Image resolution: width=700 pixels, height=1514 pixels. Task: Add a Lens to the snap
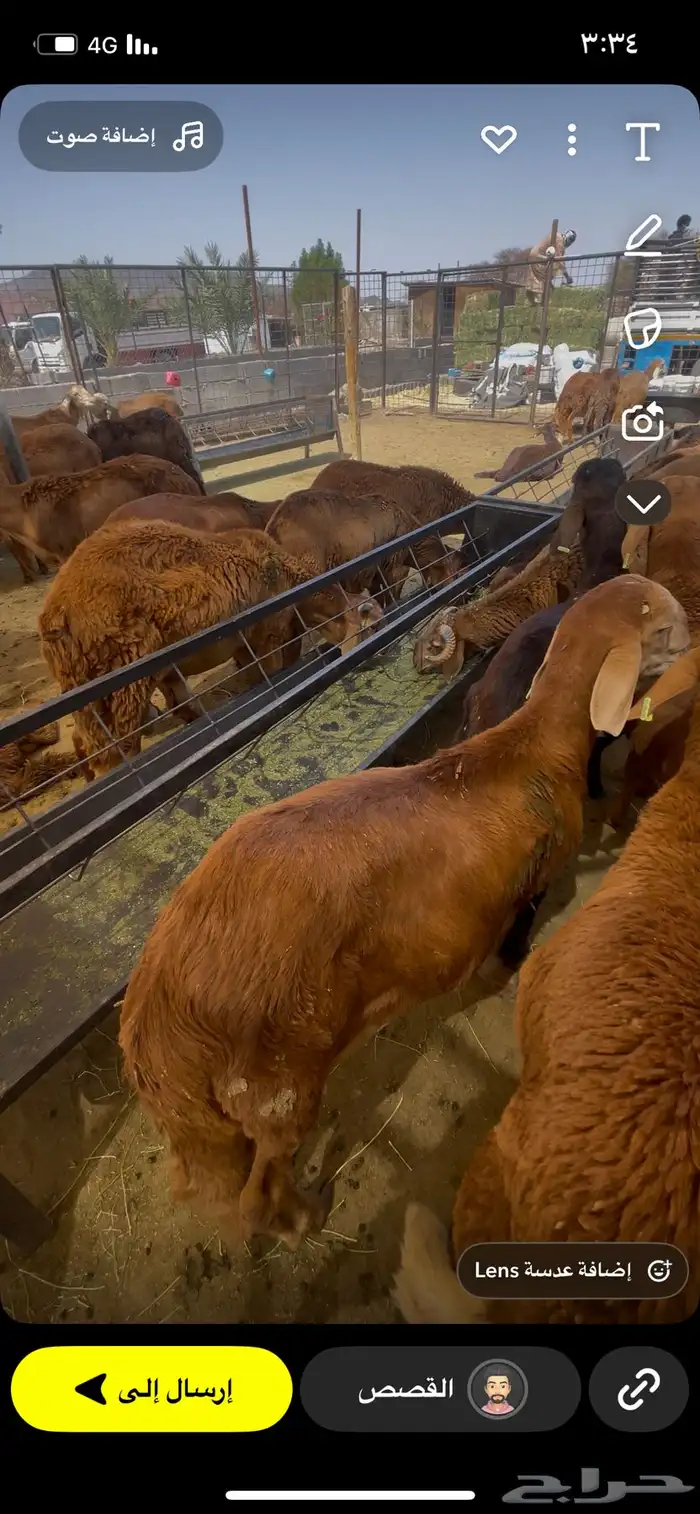click(572, 1270)
